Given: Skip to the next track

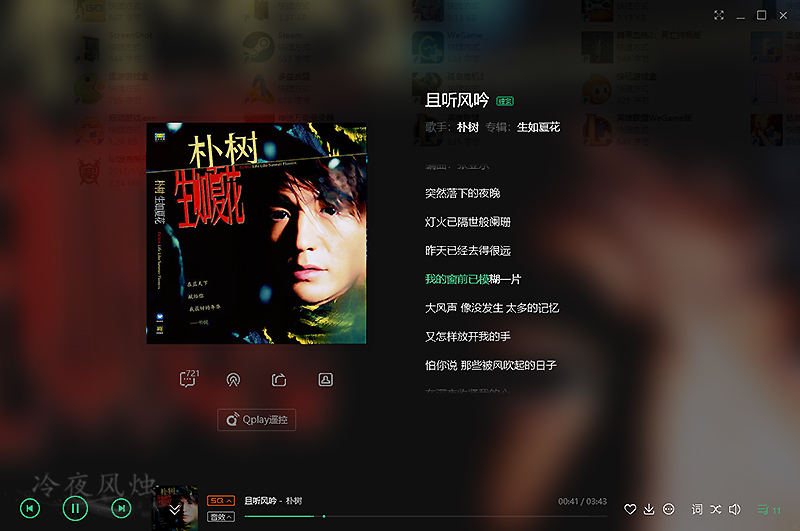Looking at the screenshot, I should 121,508.
